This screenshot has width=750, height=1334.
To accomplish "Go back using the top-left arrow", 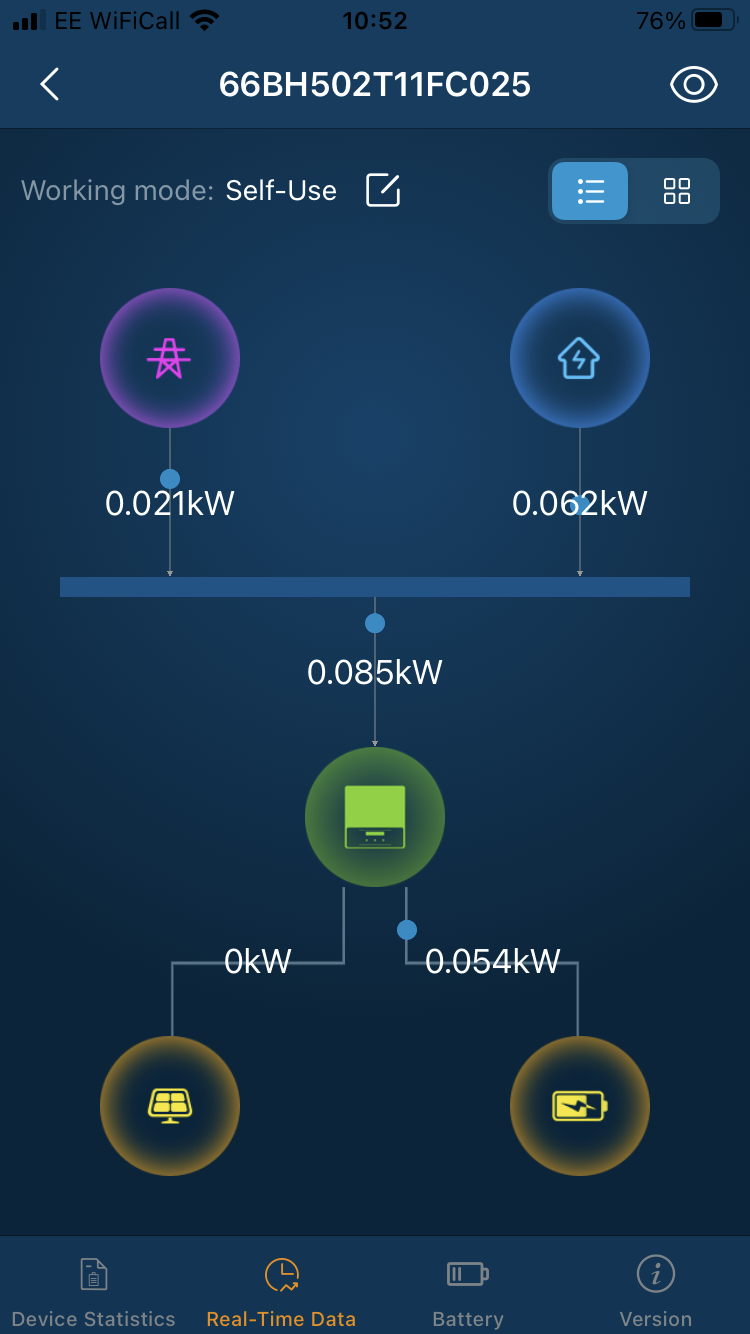I will 50,85.
